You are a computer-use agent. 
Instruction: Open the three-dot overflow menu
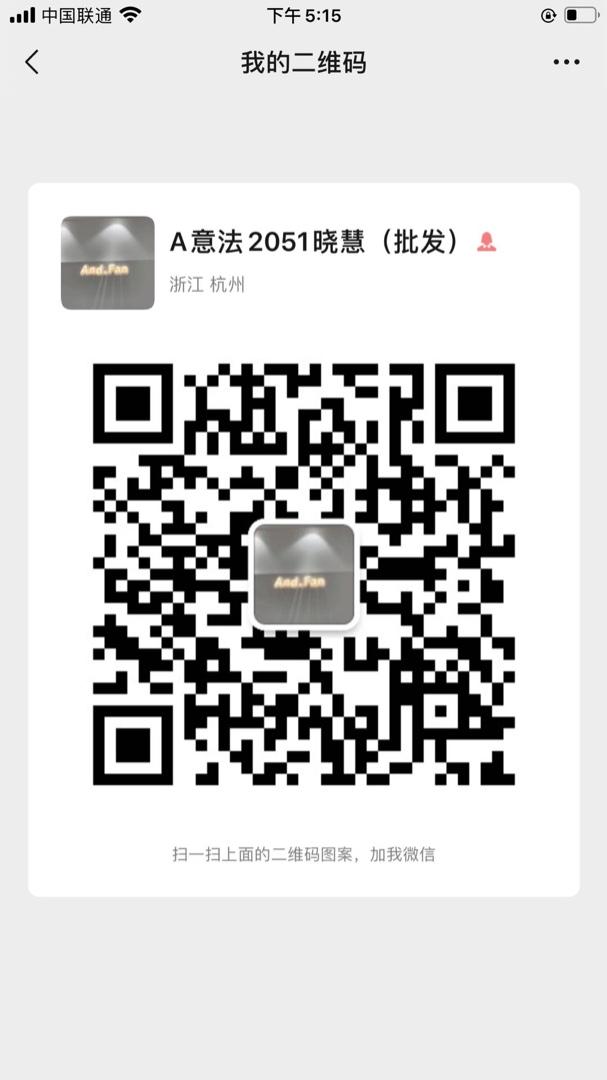point(566,62)
